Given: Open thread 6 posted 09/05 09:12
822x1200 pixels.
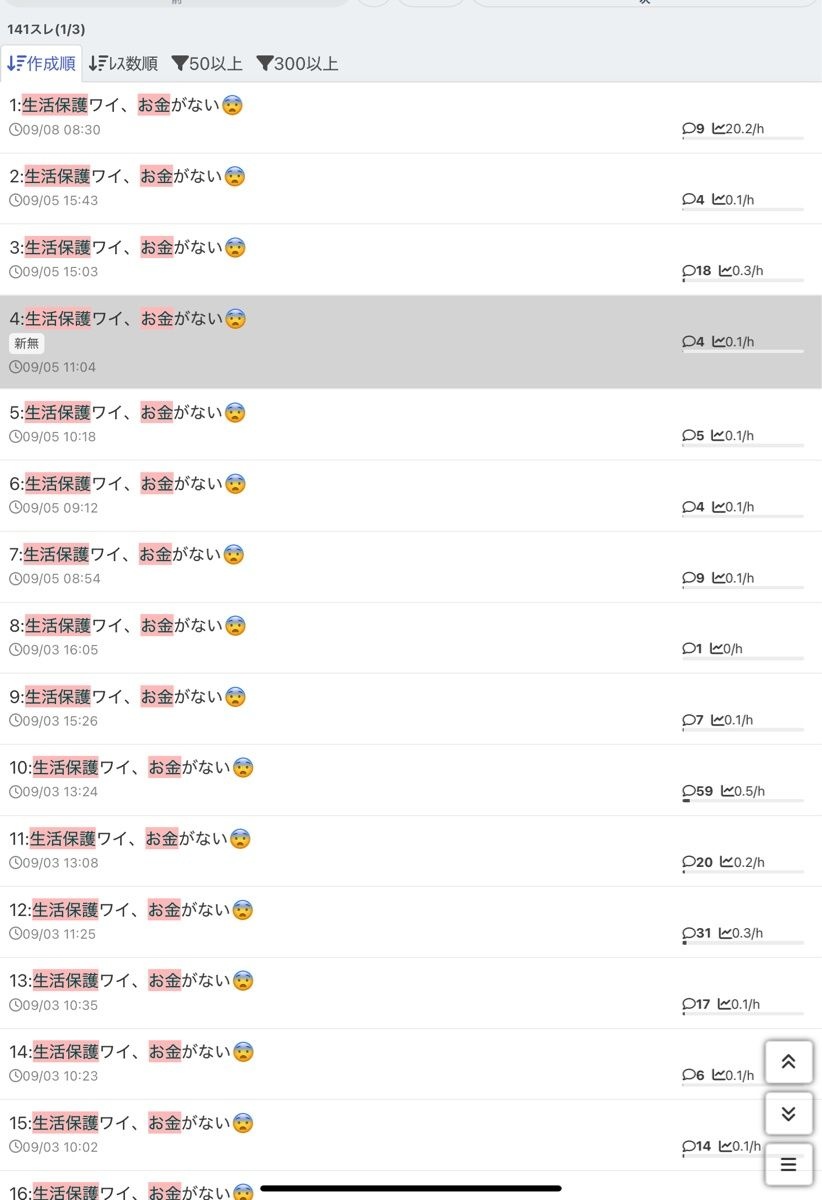Looking at the screenshot, I should pos(128,484).
